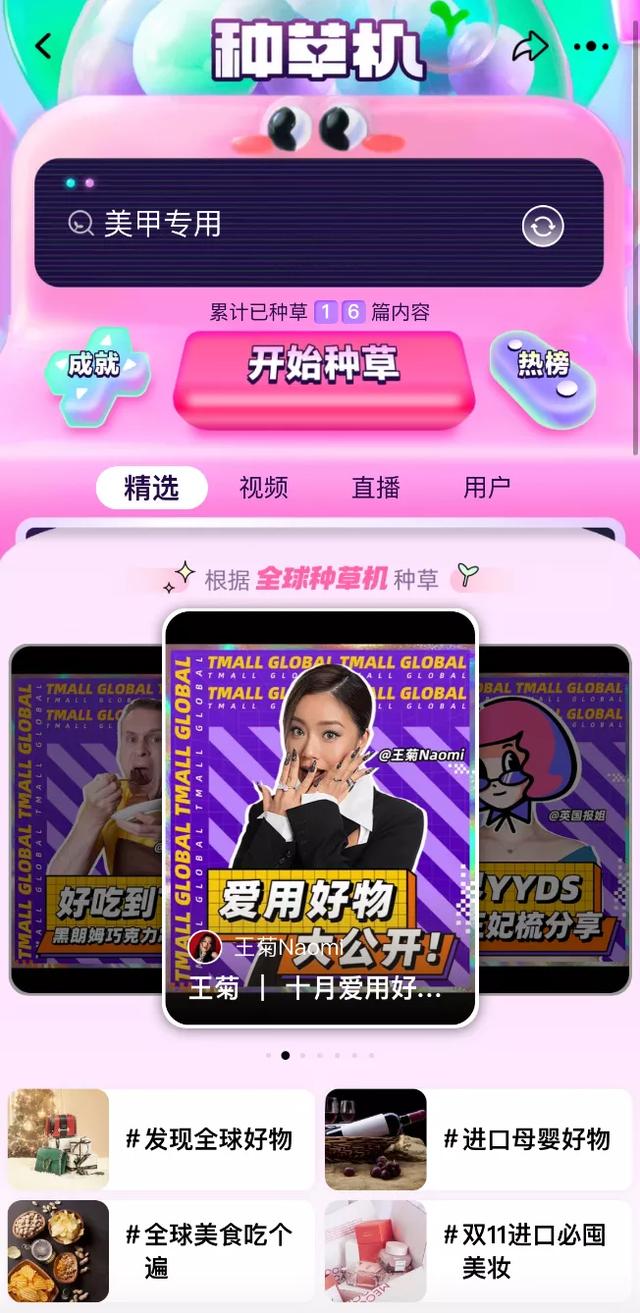The height and width of the screenshot is (1313, 640).
Task: Open the #全球美食吃个遍 topic
Action: pos(161,1251)
